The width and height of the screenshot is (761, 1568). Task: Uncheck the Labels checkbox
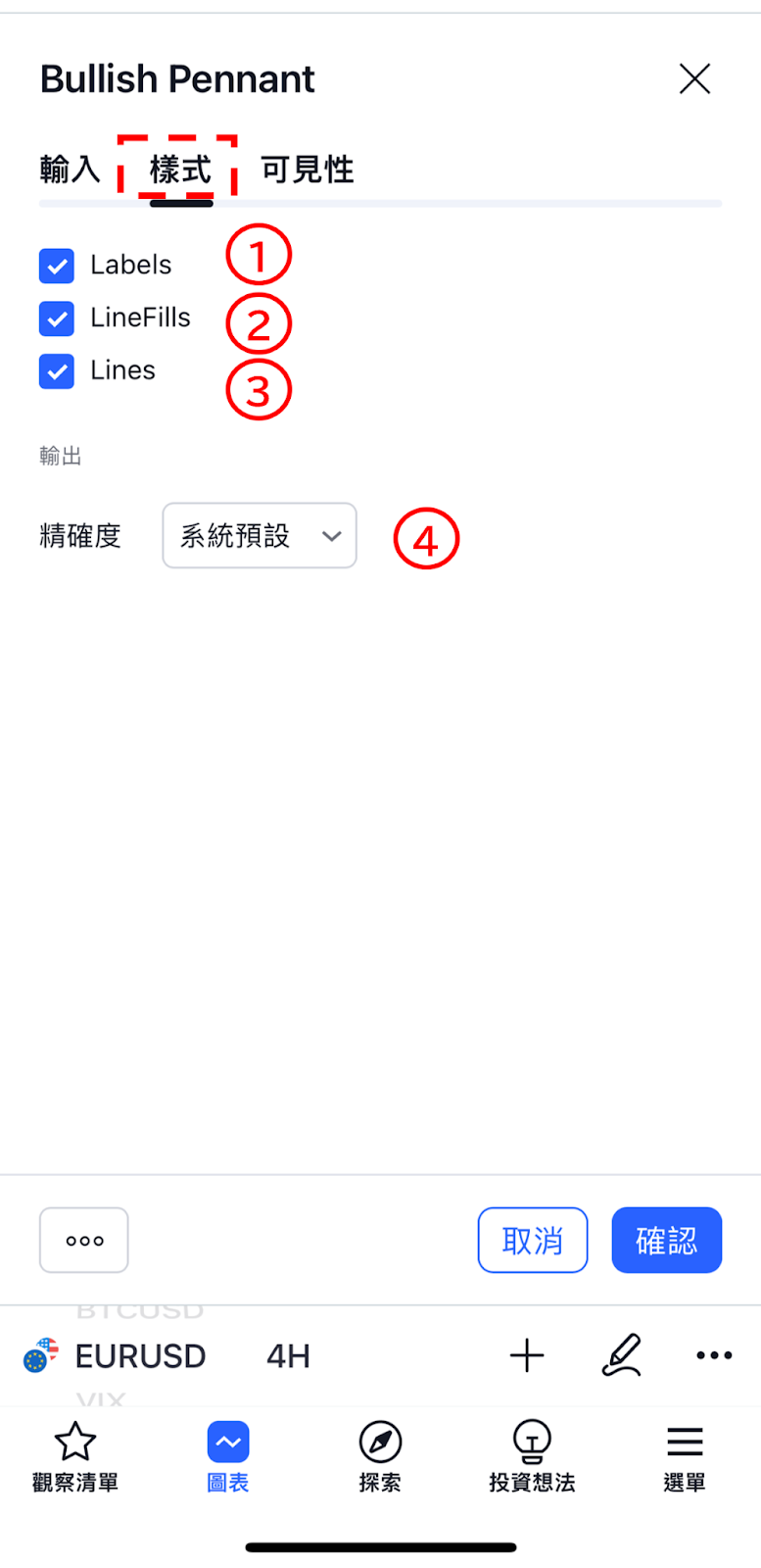pos(57,266)
